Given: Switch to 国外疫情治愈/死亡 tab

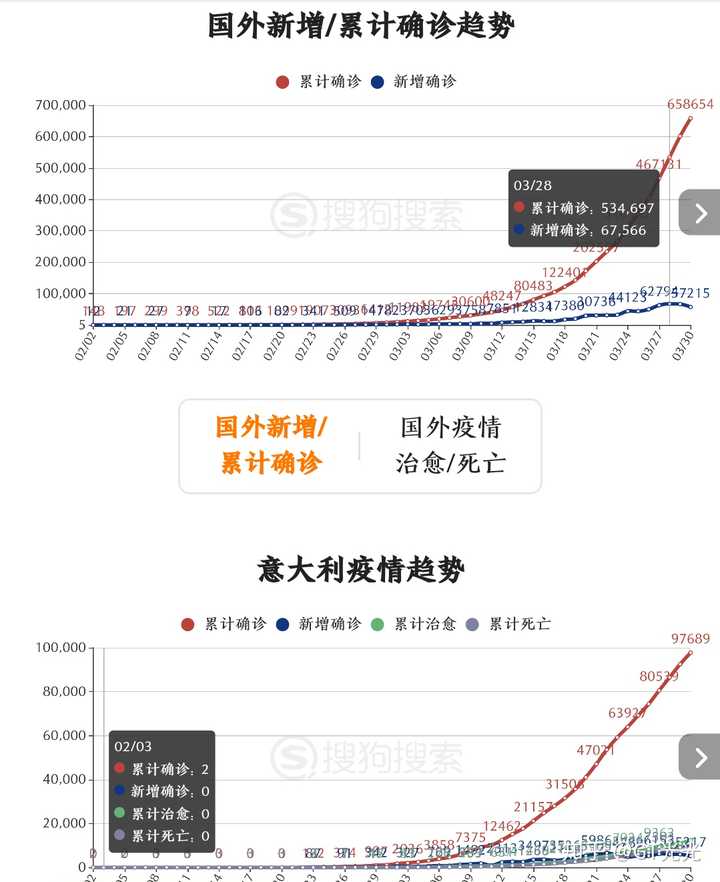Looking at the screenshot, I should pos(450,445).
